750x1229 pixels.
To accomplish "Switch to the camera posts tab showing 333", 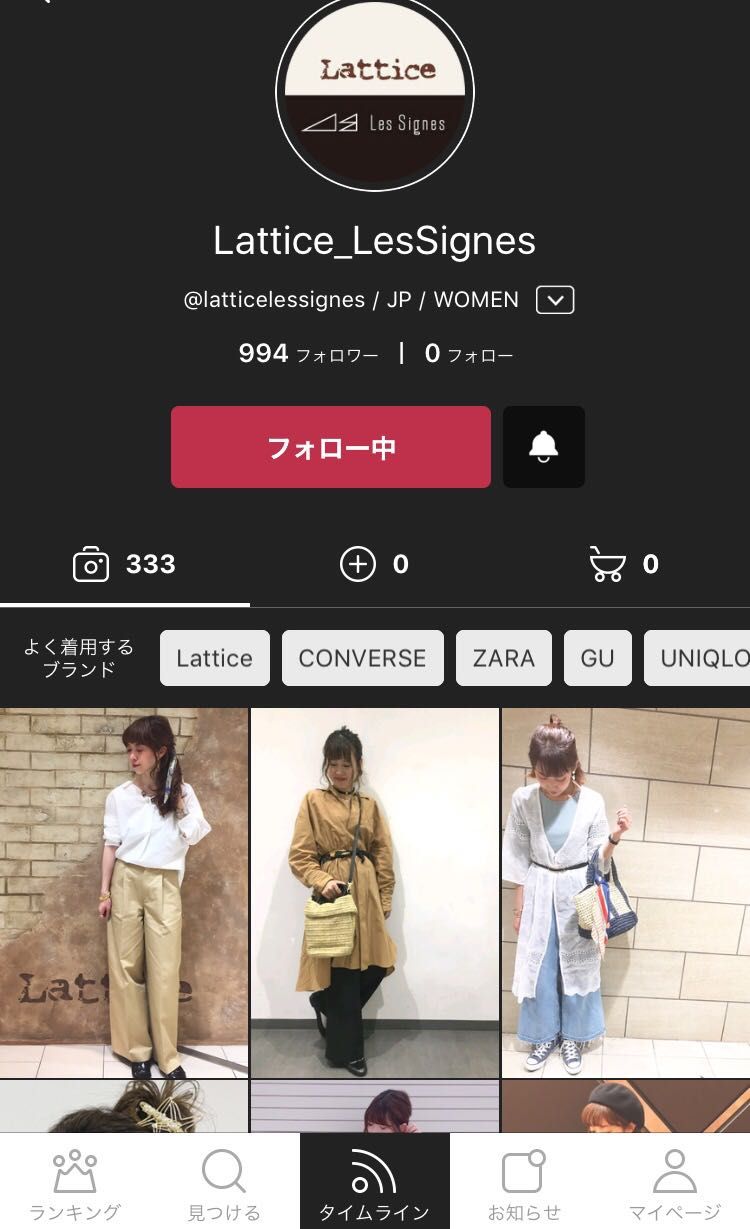I will (x=125, y=565).
